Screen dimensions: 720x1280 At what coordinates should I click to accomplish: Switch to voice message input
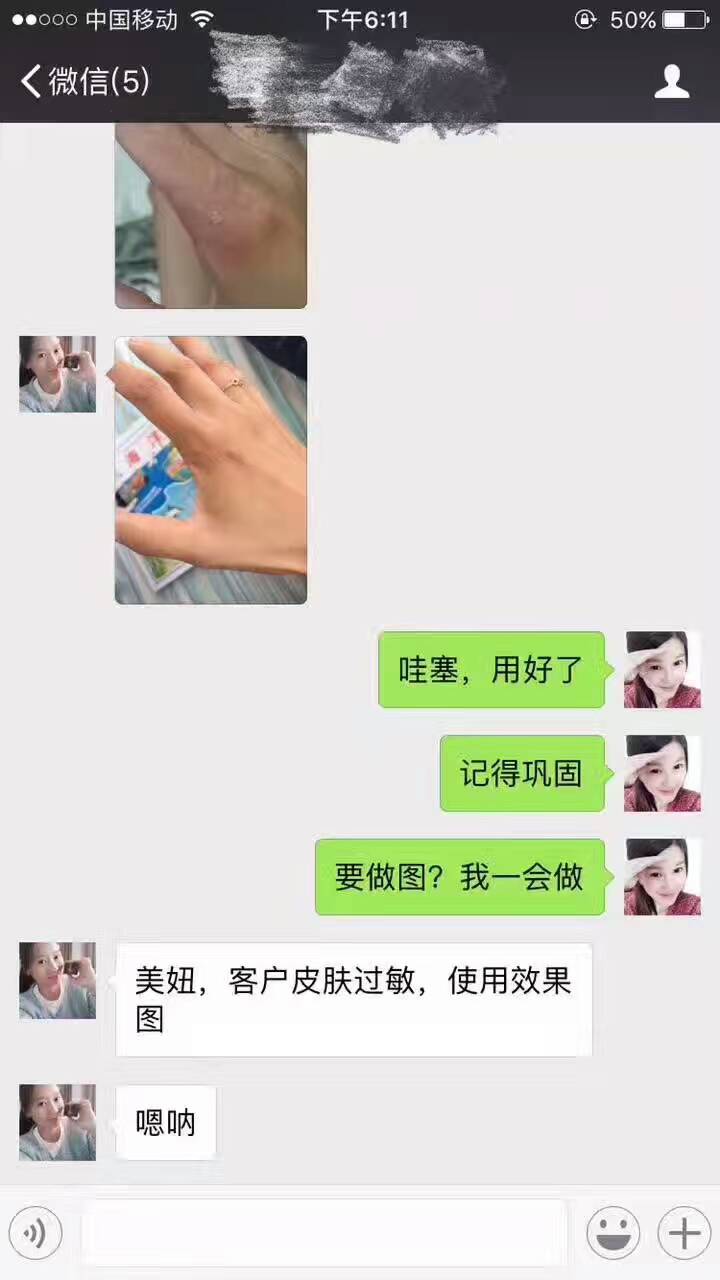click(35, 1233)
